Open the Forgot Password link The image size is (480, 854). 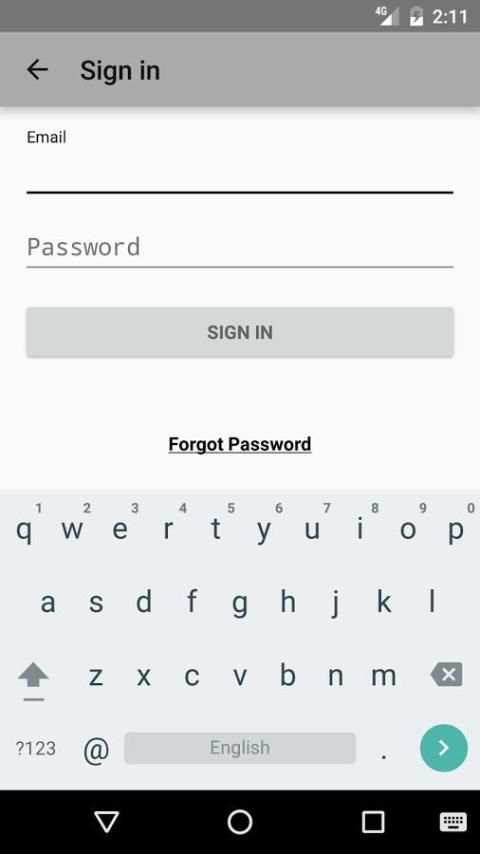(x=240, y=444)
